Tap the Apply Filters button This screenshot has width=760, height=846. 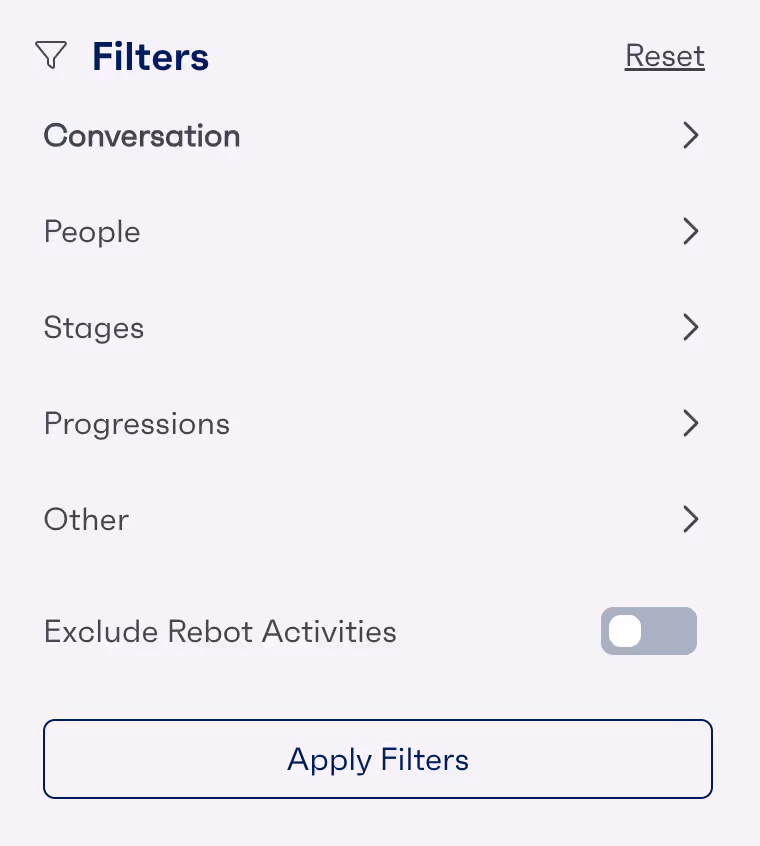tap(378, 759)
